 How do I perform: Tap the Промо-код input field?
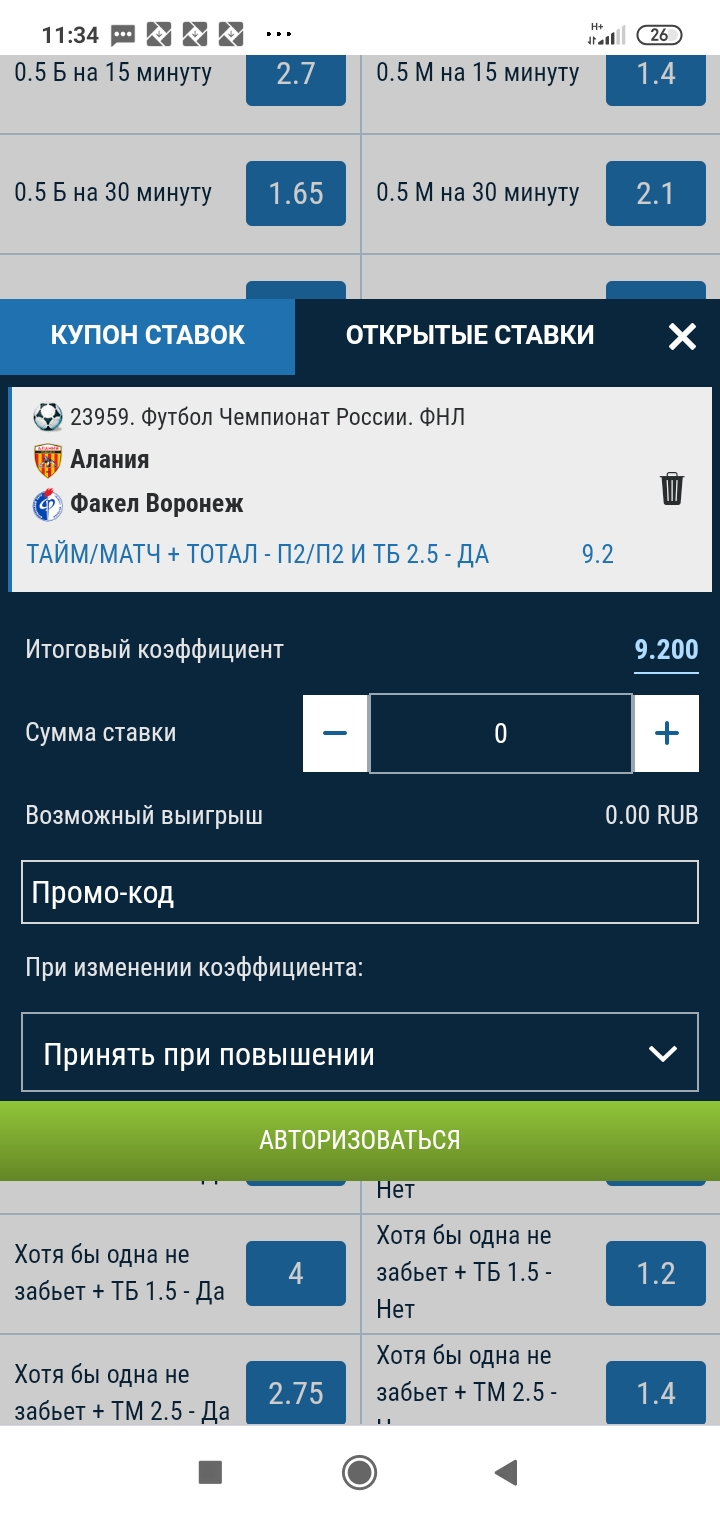pyautogui.click(x=360, y=892)
